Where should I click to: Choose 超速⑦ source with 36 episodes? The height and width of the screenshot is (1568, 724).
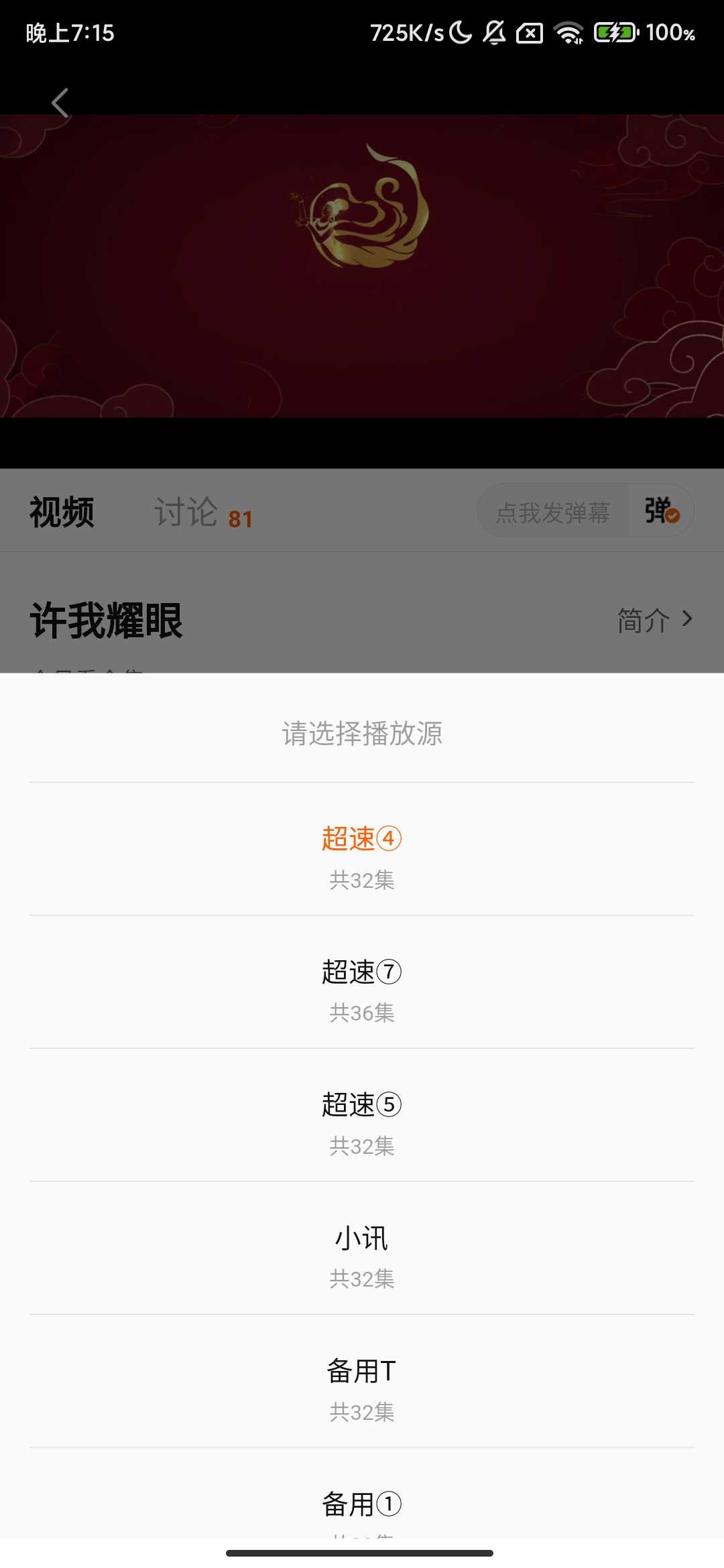362,983
